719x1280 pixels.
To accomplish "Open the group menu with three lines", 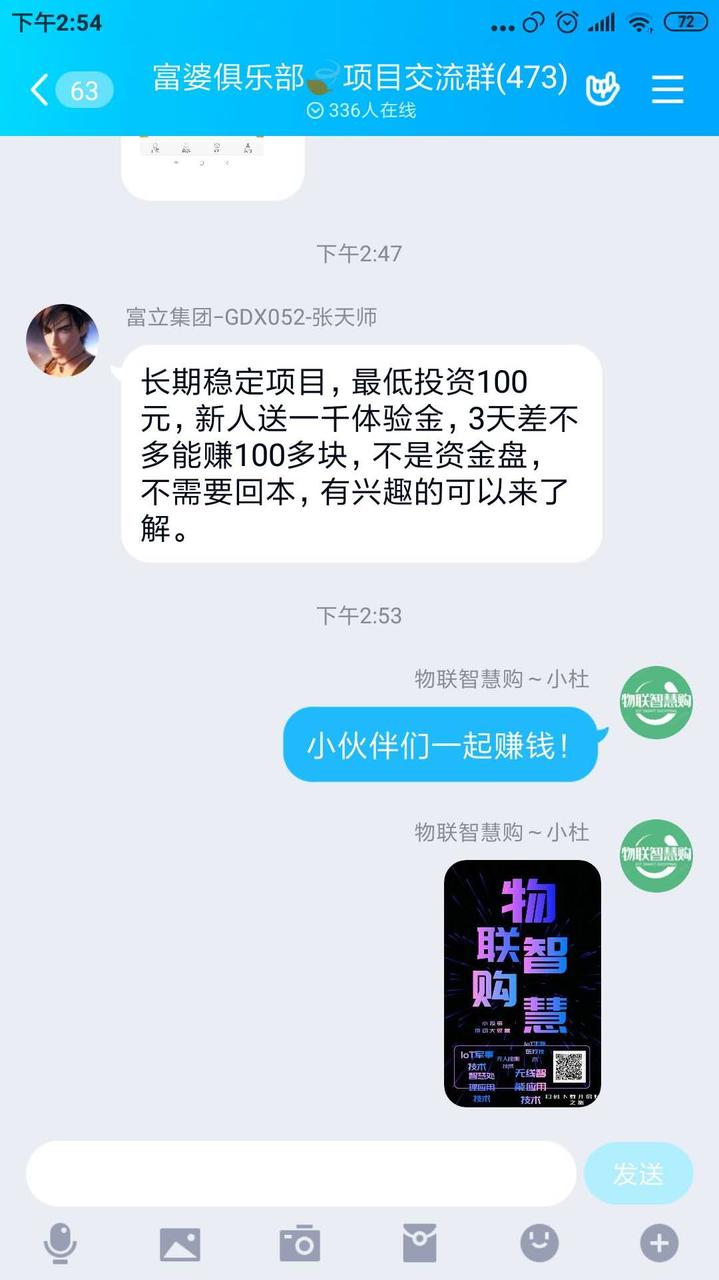I will click(x=667, y=90).
